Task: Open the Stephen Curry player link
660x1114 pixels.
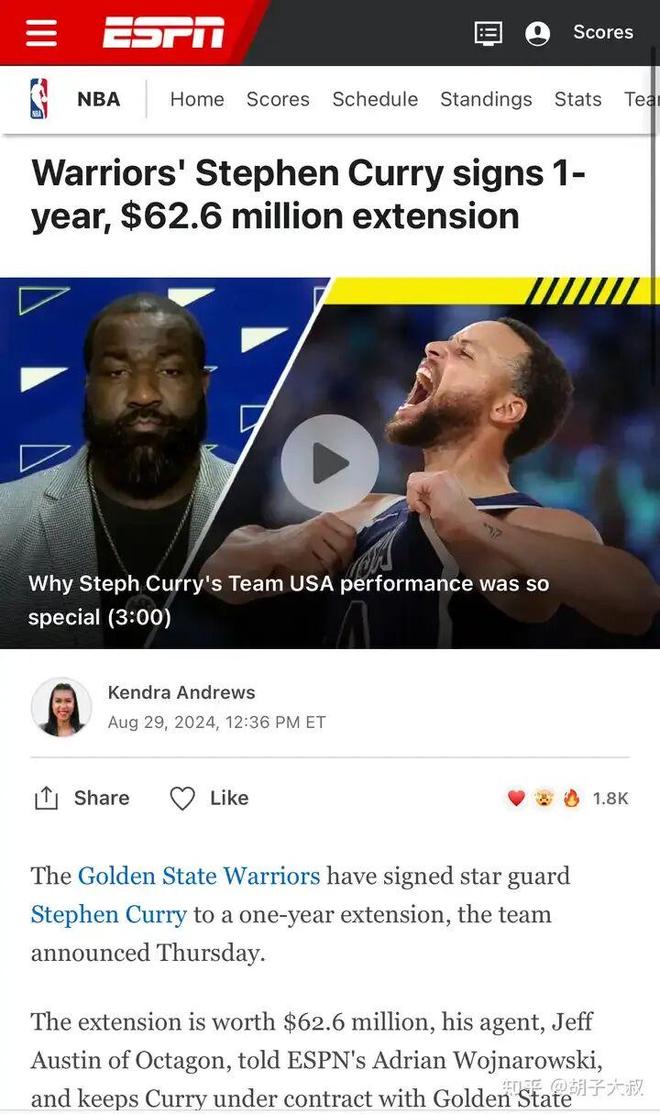Action: click(x=109, y=914)
